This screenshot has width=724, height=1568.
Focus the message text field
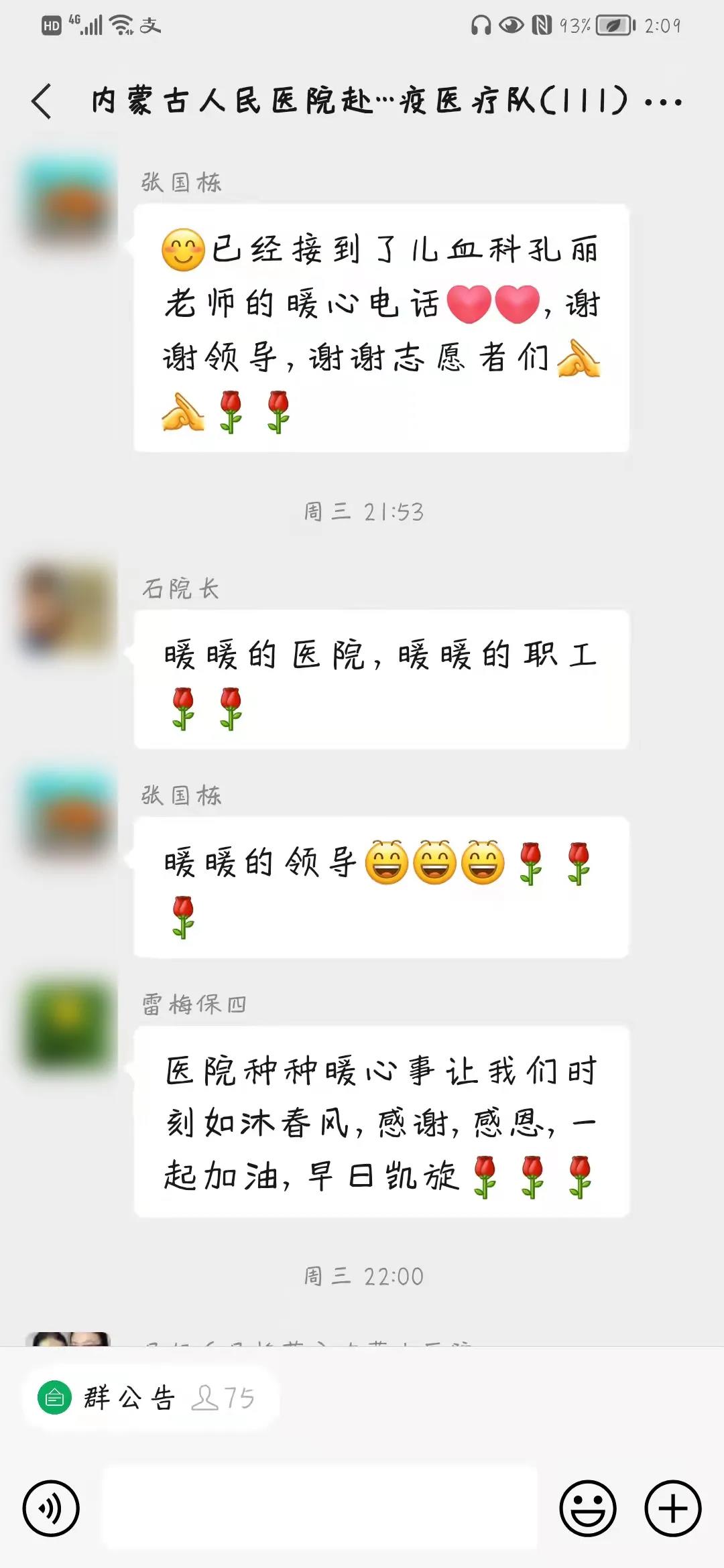click(x=320, y=1508)
